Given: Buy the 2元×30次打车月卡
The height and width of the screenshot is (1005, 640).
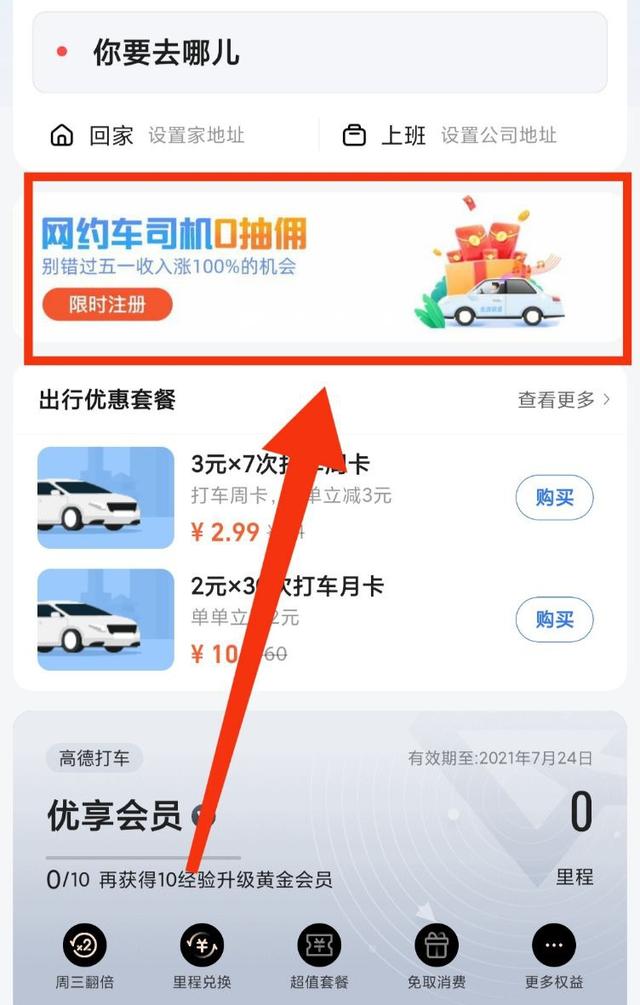Looking at the screenshot, I should tap(554, 620).
